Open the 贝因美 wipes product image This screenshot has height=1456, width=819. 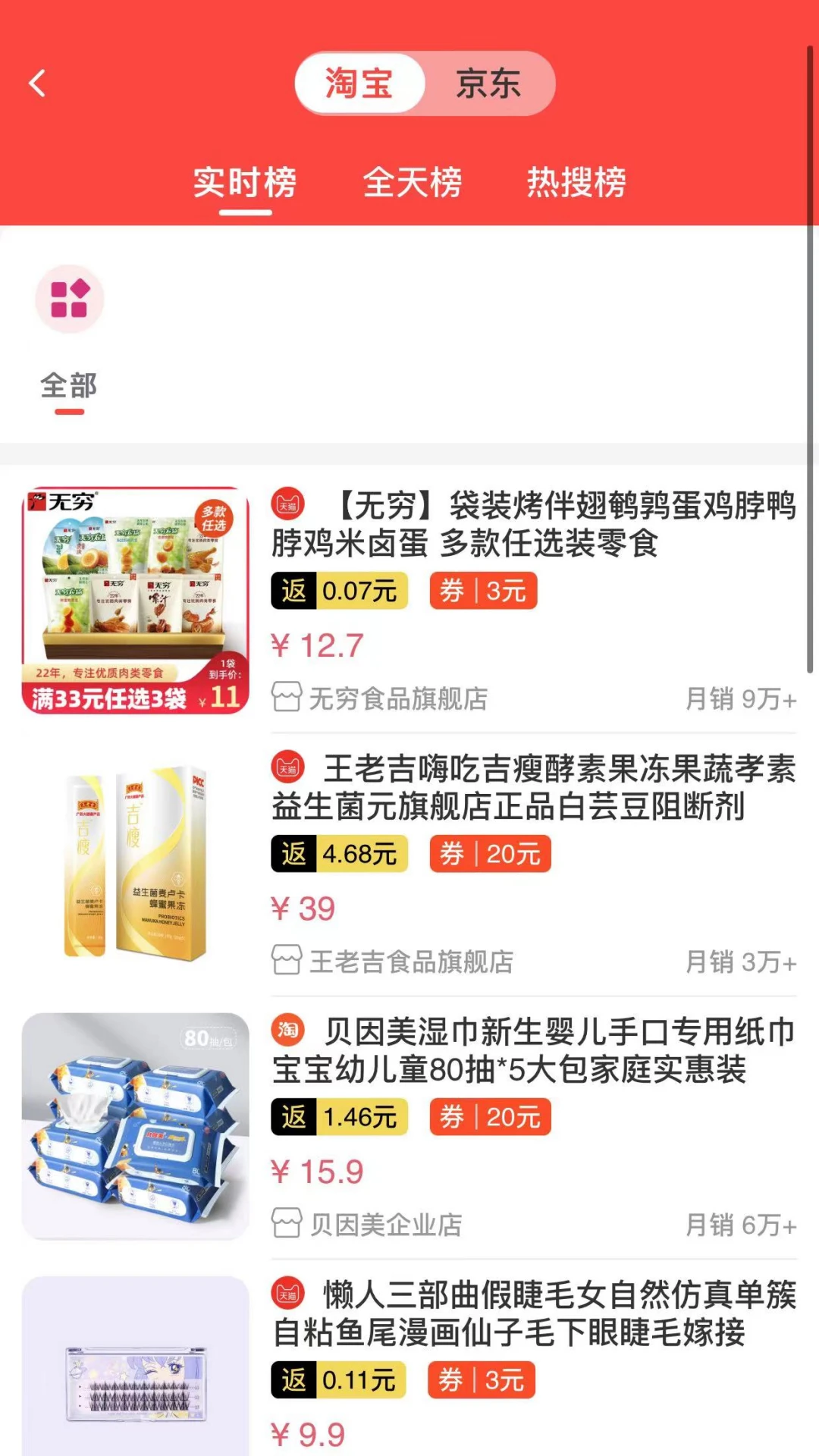[135, 1128]
